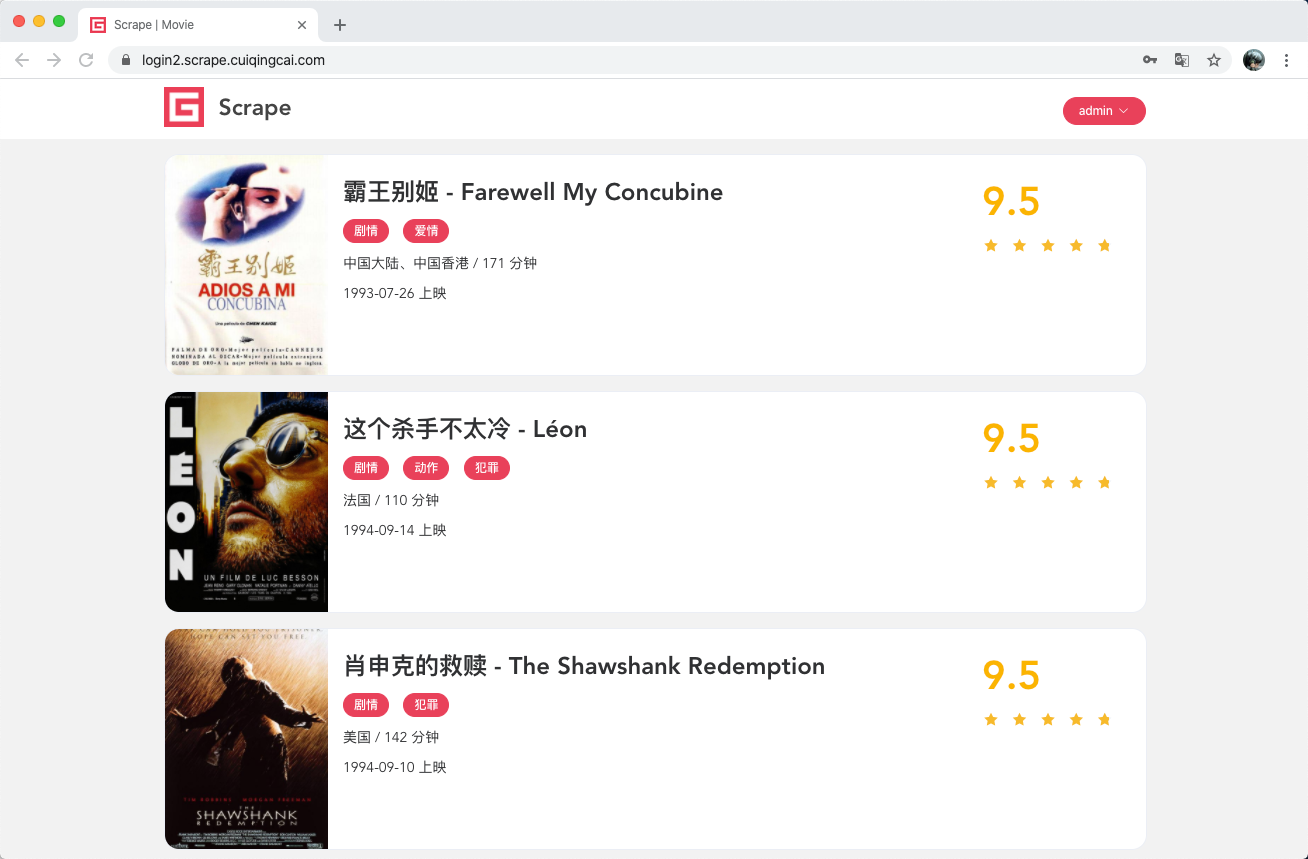Open a new browser tab
Image resolution: width=1308 pixels, height=859 pixels.
340,25
